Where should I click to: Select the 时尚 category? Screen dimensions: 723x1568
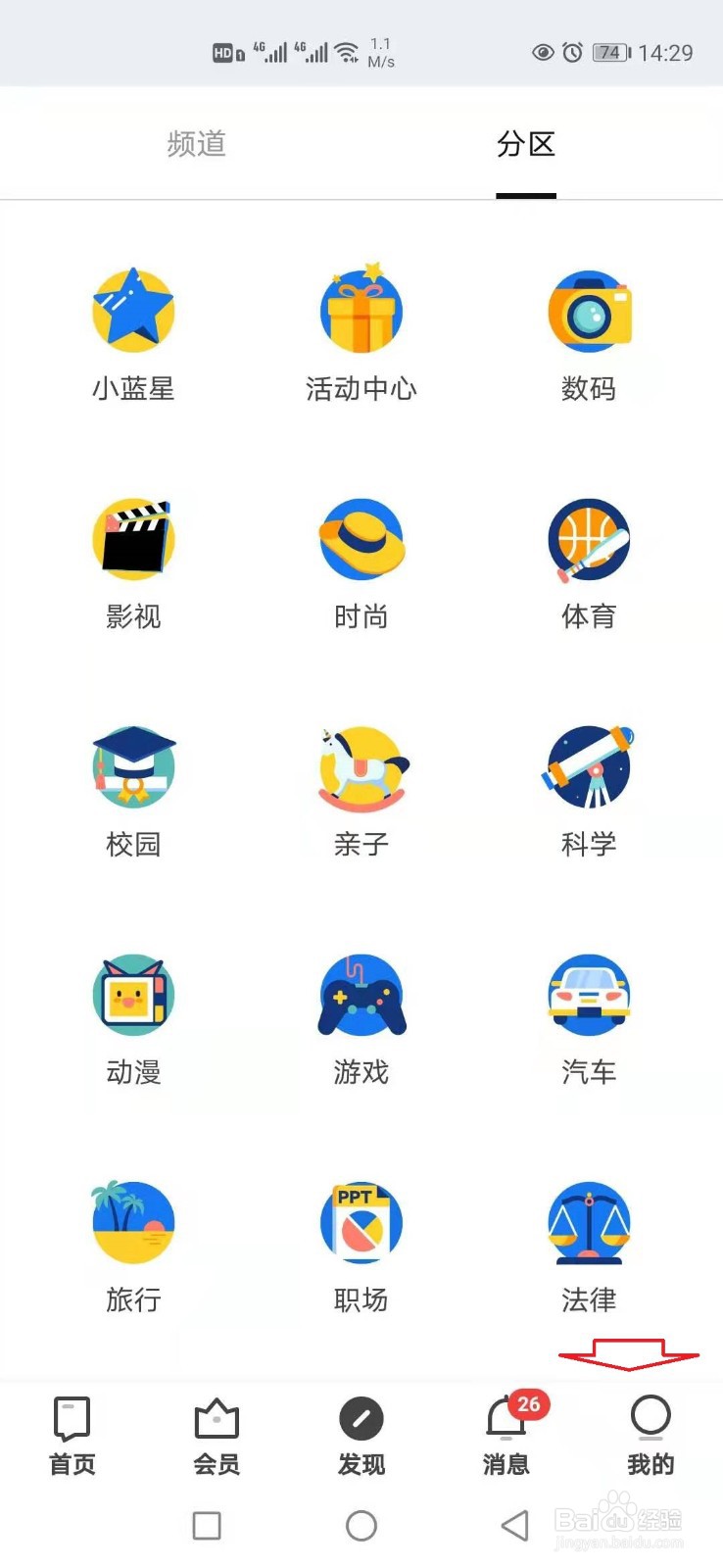361,561
